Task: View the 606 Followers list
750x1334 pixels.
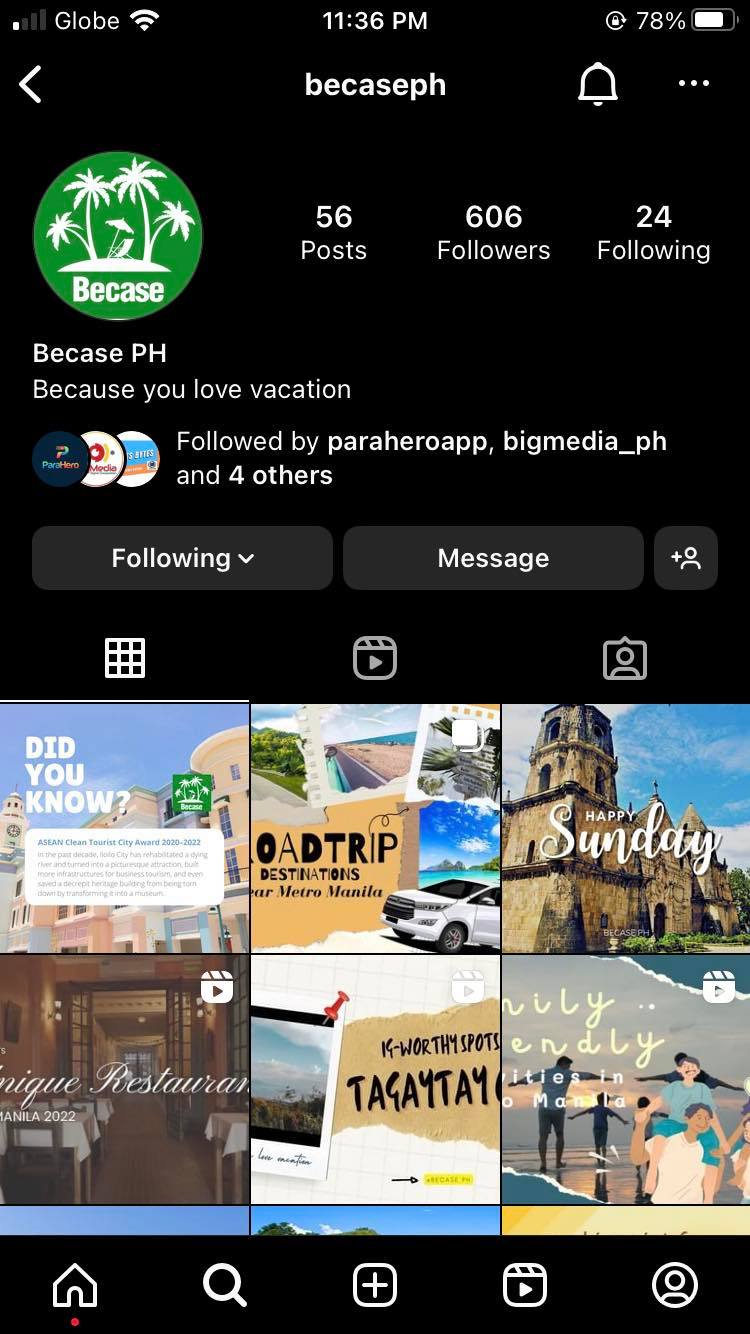Action: (493, 232)
